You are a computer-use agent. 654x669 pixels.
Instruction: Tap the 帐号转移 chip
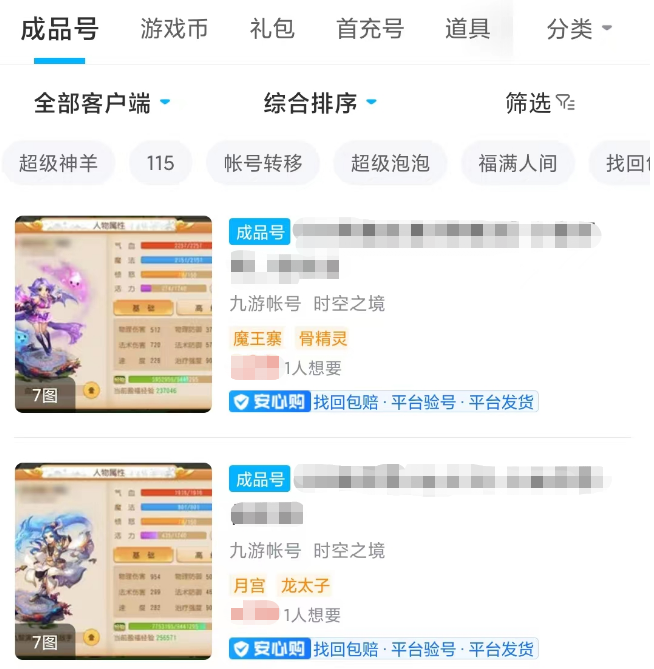tap(263, 163)
